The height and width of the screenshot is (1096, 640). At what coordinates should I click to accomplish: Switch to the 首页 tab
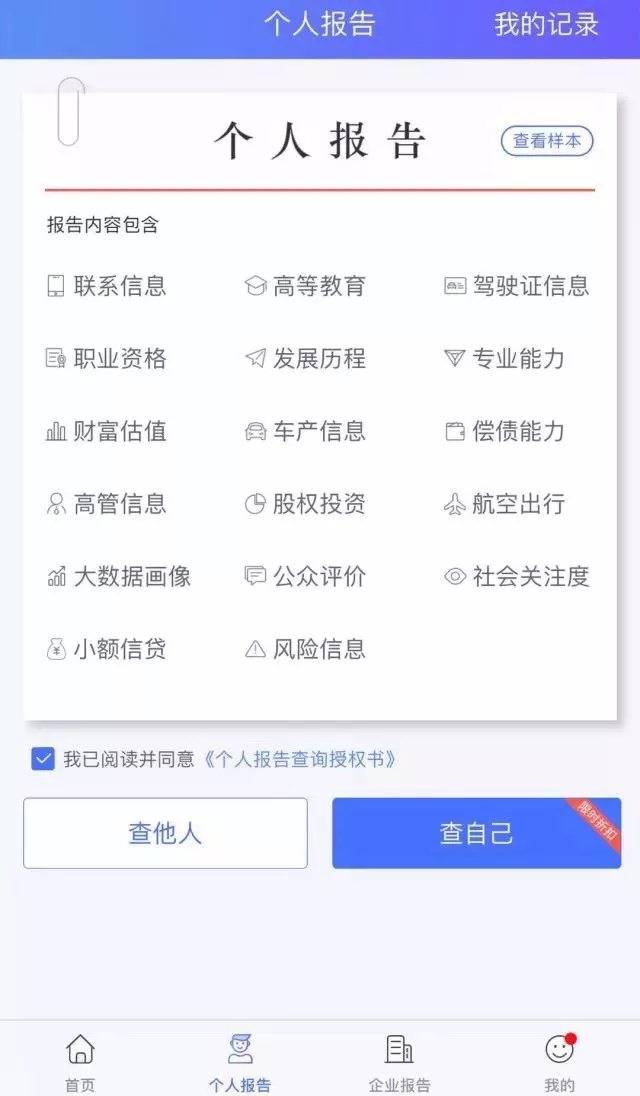[80, 1062]
